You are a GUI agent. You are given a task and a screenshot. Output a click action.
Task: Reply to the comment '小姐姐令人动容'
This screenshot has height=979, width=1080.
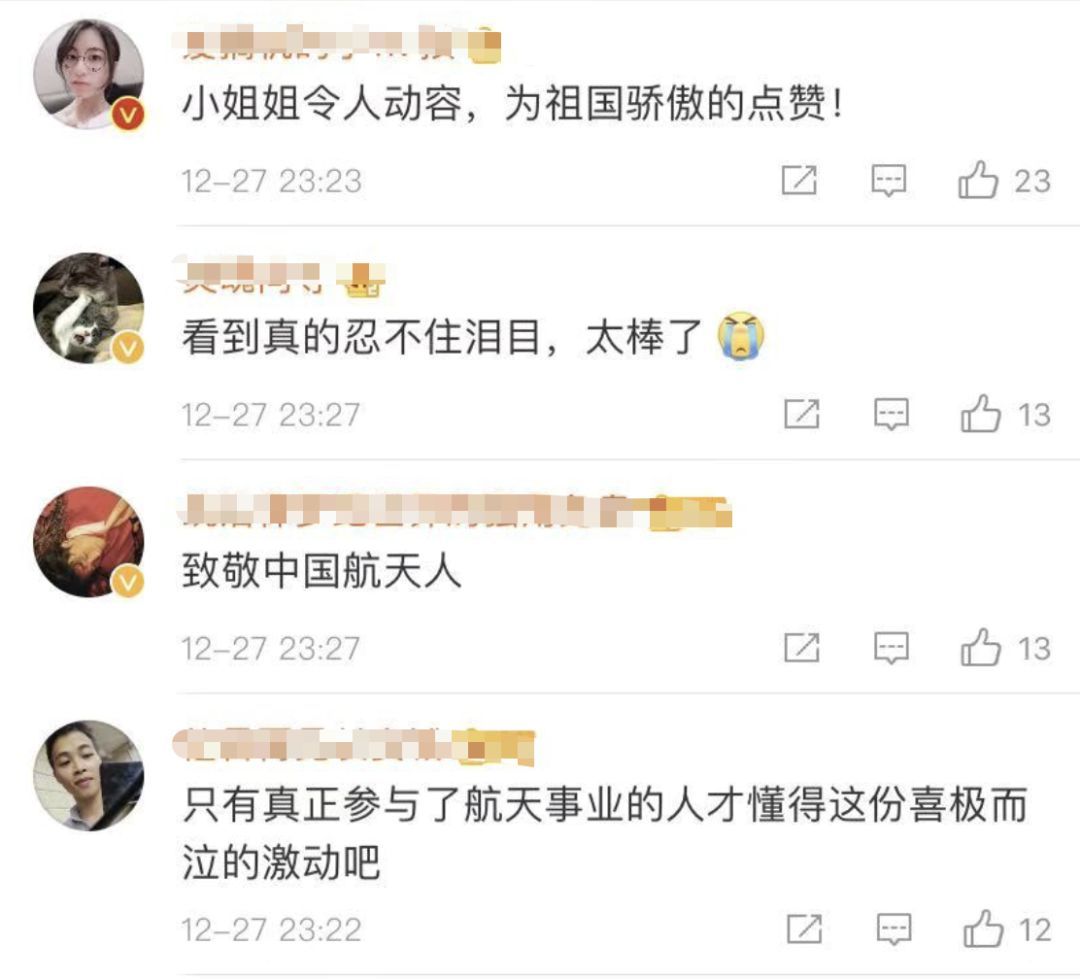888,181
